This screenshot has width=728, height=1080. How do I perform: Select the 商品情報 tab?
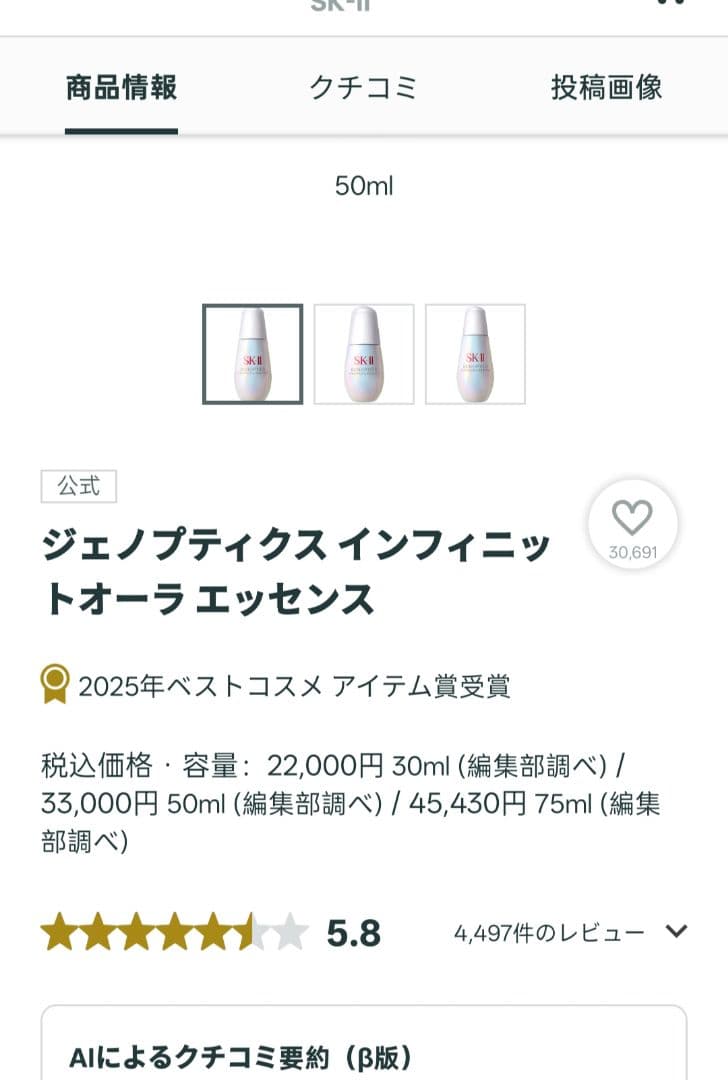coord(121,88)
